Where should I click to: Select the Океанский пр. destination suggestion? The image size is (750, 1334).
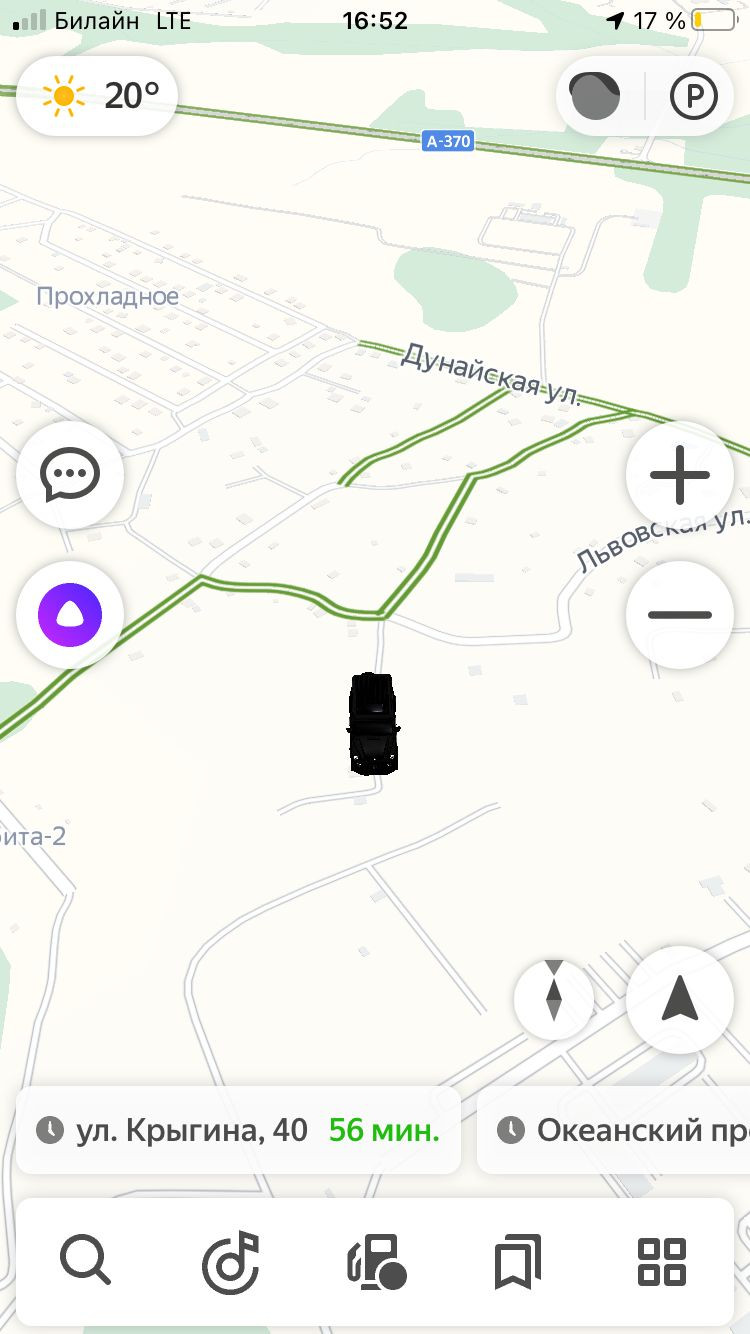(x=615, y=1130)
